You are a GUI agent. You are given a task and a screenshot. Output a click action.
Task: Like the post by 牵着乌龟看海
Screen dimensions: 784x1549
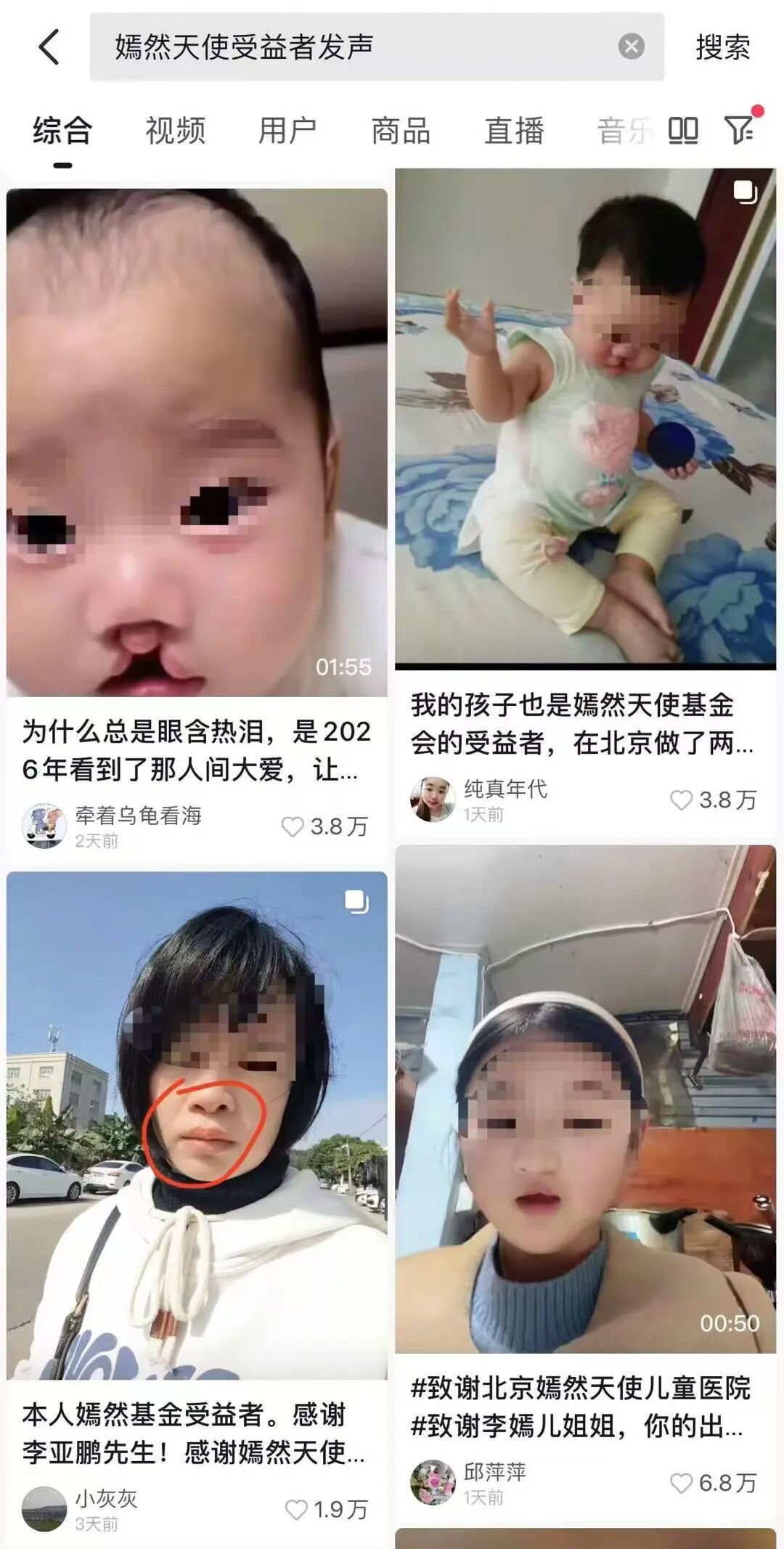click(293, 826)
